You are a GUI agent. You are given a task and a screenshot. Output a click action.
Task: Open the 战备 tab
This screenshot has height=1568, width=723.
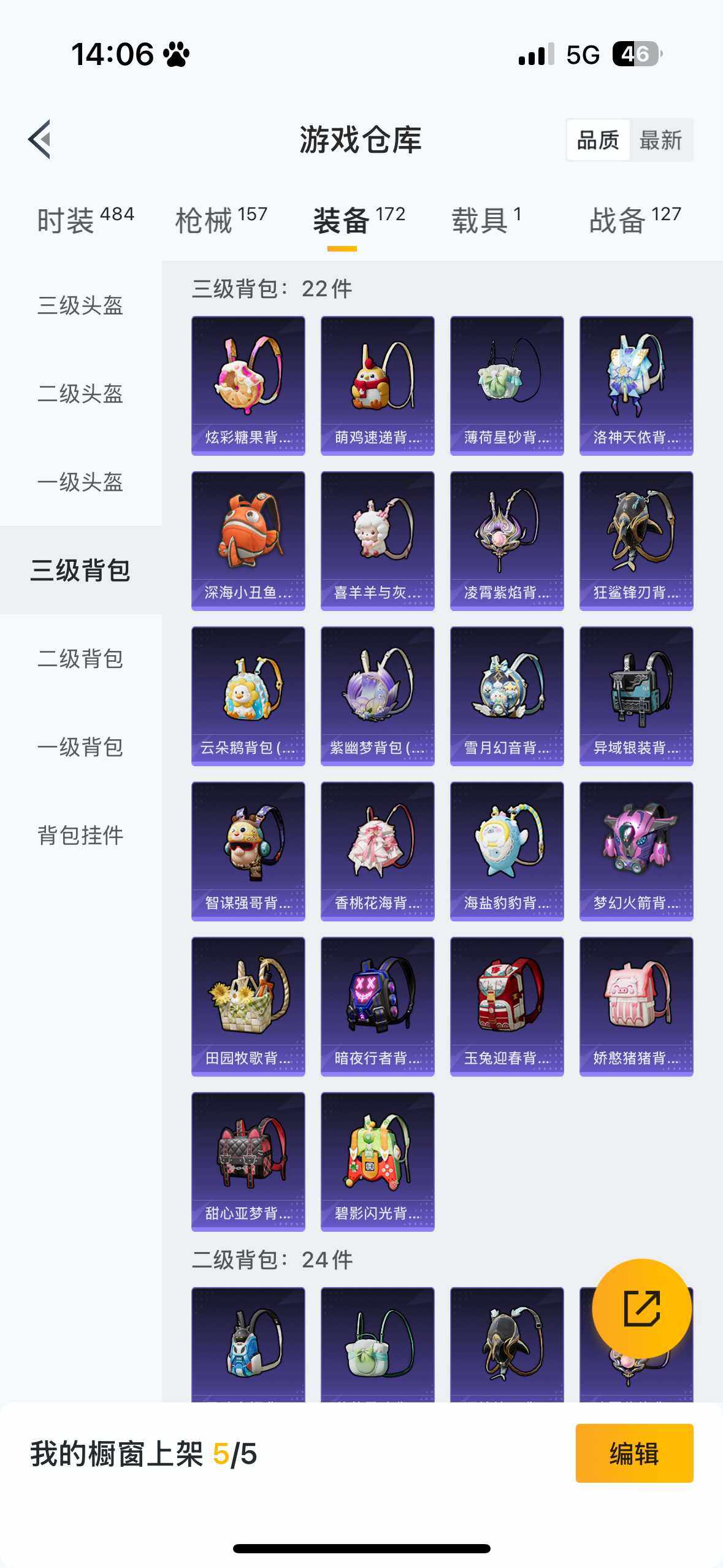(x=635, y=220)
